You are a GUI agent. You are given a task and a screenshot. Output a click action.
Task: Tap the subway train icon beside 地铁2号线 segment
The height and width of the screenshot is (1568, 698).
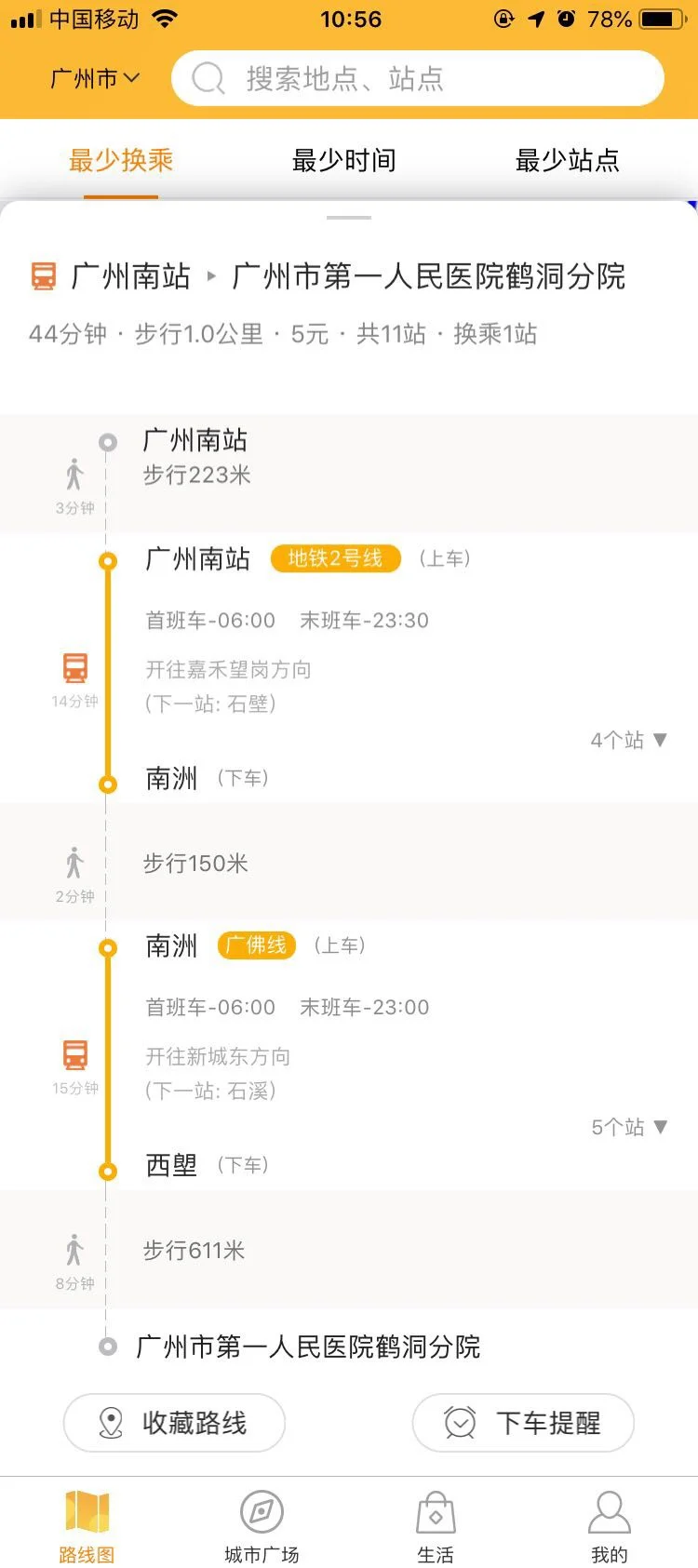tap(74, 666)
